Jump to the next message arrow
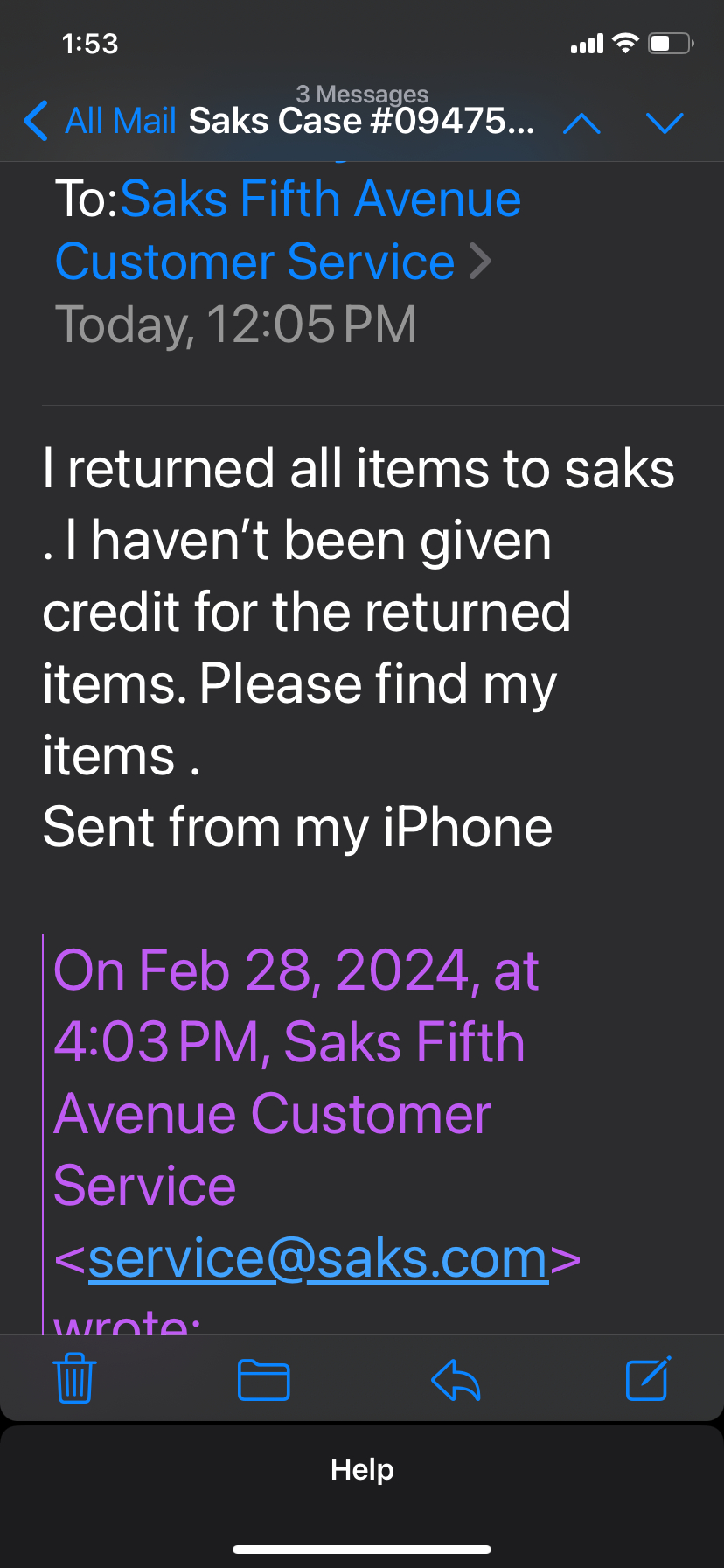This screenshot has width=724, height=1568. click(665, 122)
